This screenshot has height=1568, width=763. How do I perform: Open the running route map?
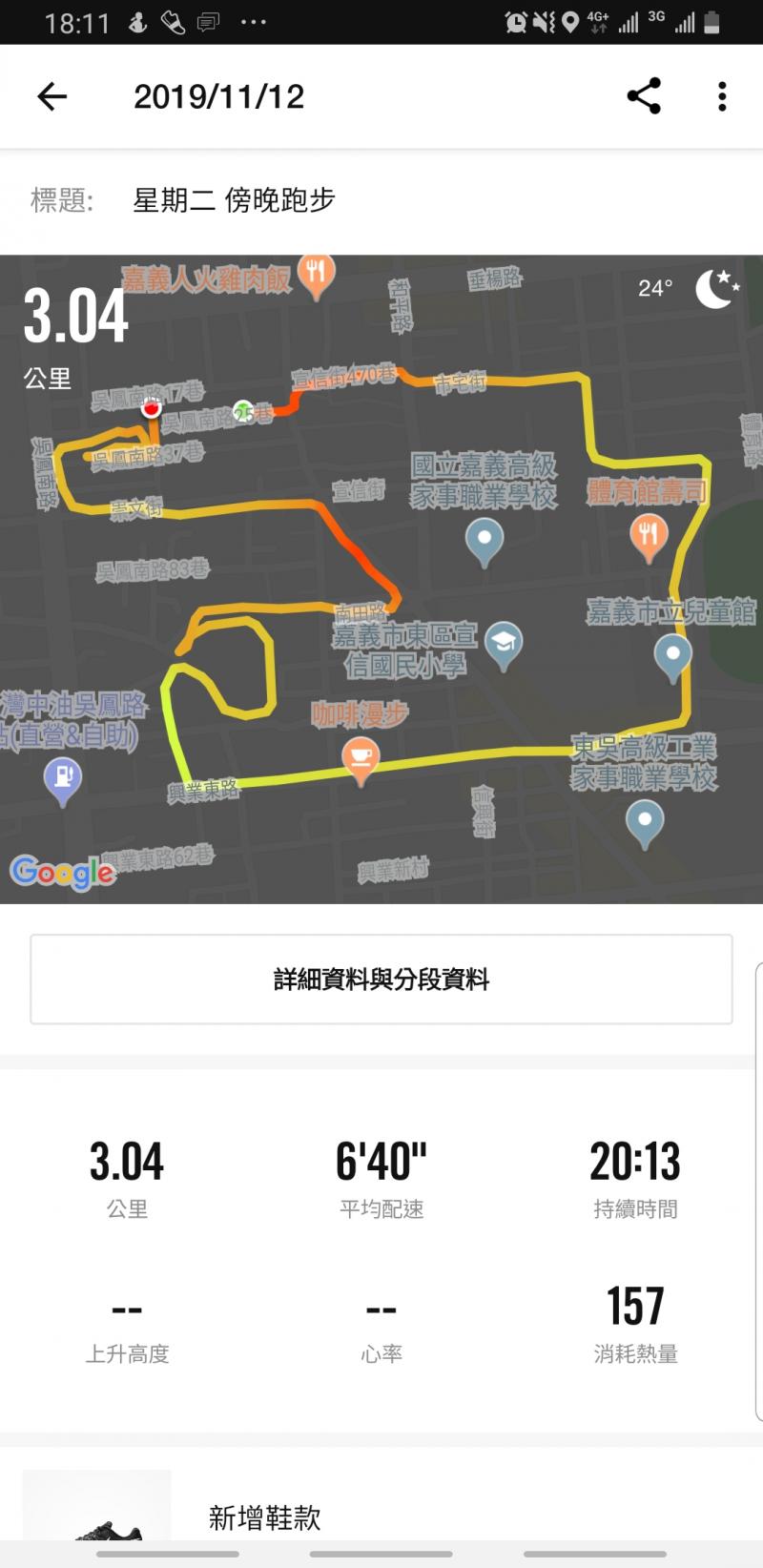point(381,578)
